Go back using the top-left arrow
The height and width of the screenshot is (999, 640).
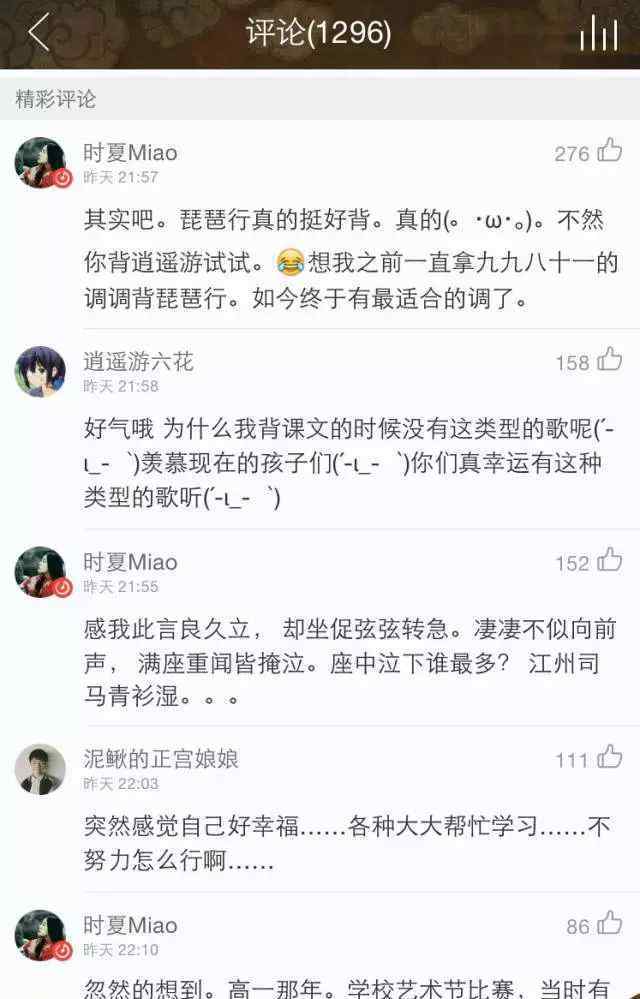[x=38, y=32]
